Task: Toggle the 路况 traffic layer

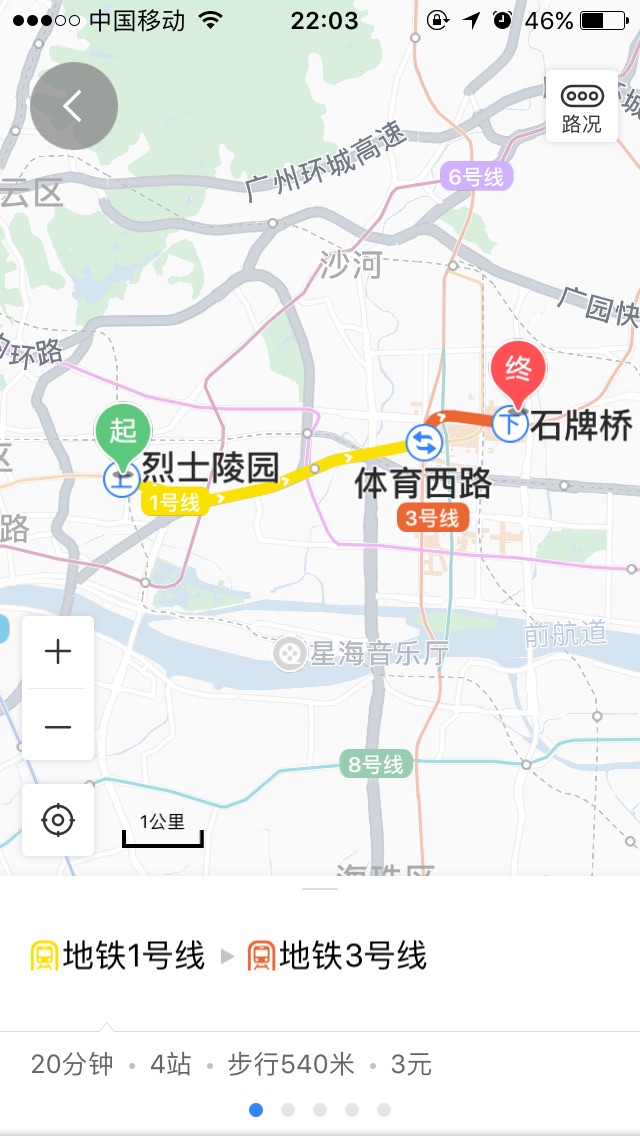Action: (582, 107)
